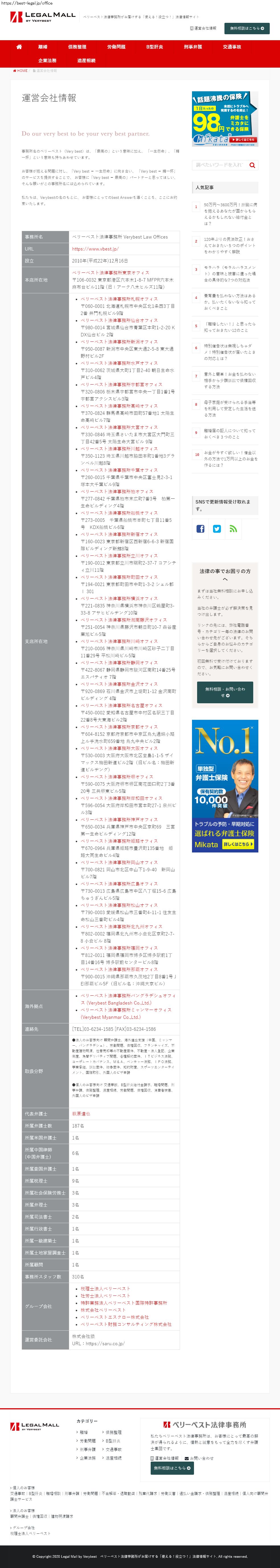This screenshot has height=1568, width=280.
Task: Open the https://www.vbest.jp/ link
Action: tap(95, 249)
